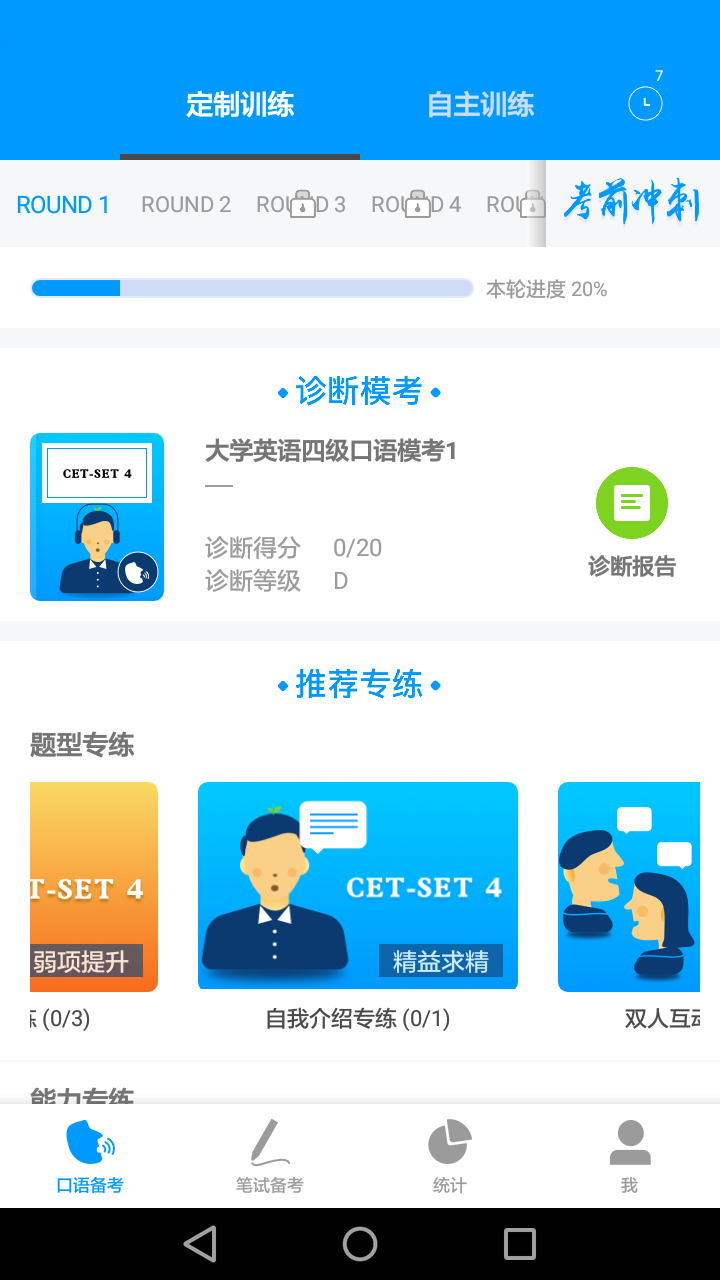Start the 自我介绍专练 self-introduction practice

[358, 886]
